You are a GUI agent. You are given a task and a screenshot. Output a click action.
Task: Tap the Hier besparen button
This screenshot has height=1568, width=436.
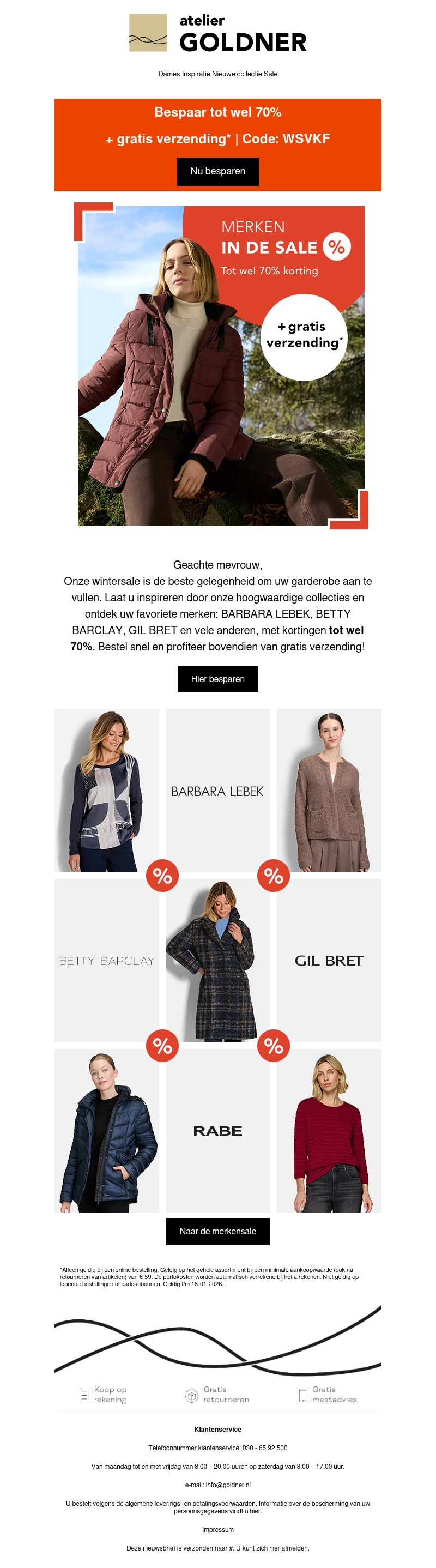coord(217,679)
